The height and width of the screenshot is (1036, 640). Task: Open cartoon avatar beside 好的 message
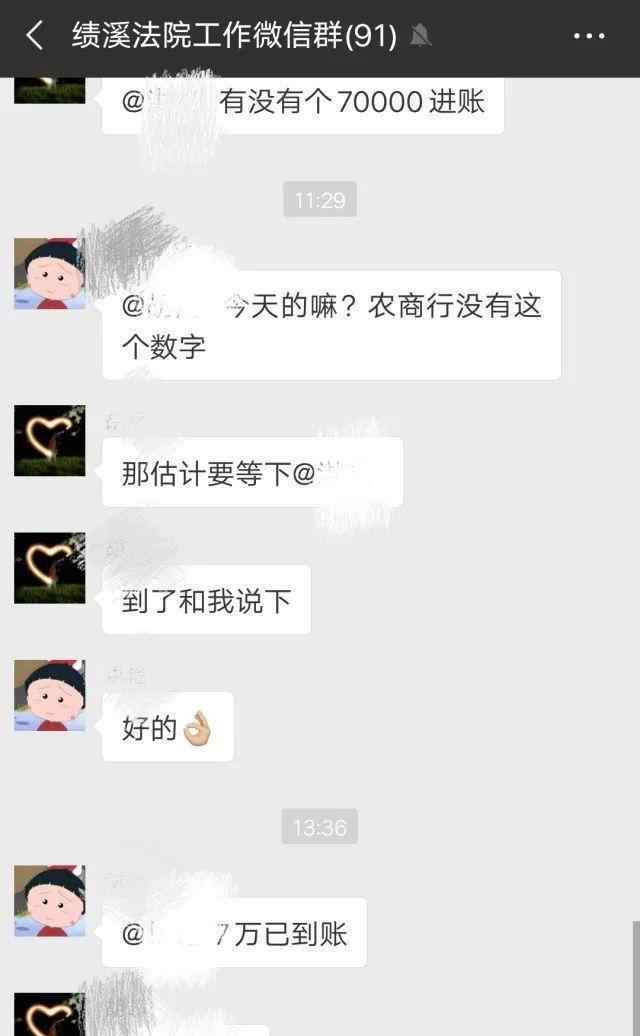click(50, 695)
